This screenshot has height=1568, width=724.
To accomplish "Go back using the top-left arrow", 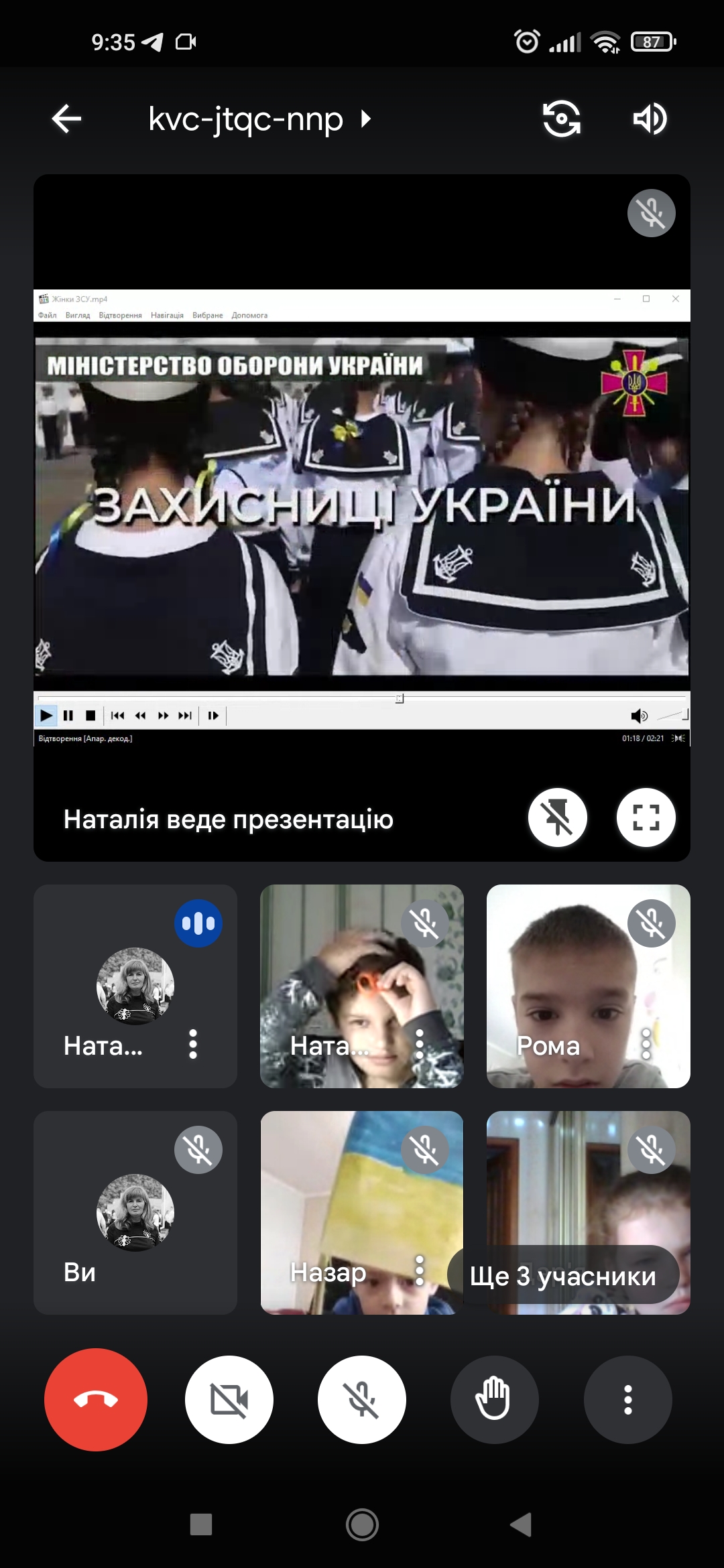I will pyautogui.click(x=66, y=119).
